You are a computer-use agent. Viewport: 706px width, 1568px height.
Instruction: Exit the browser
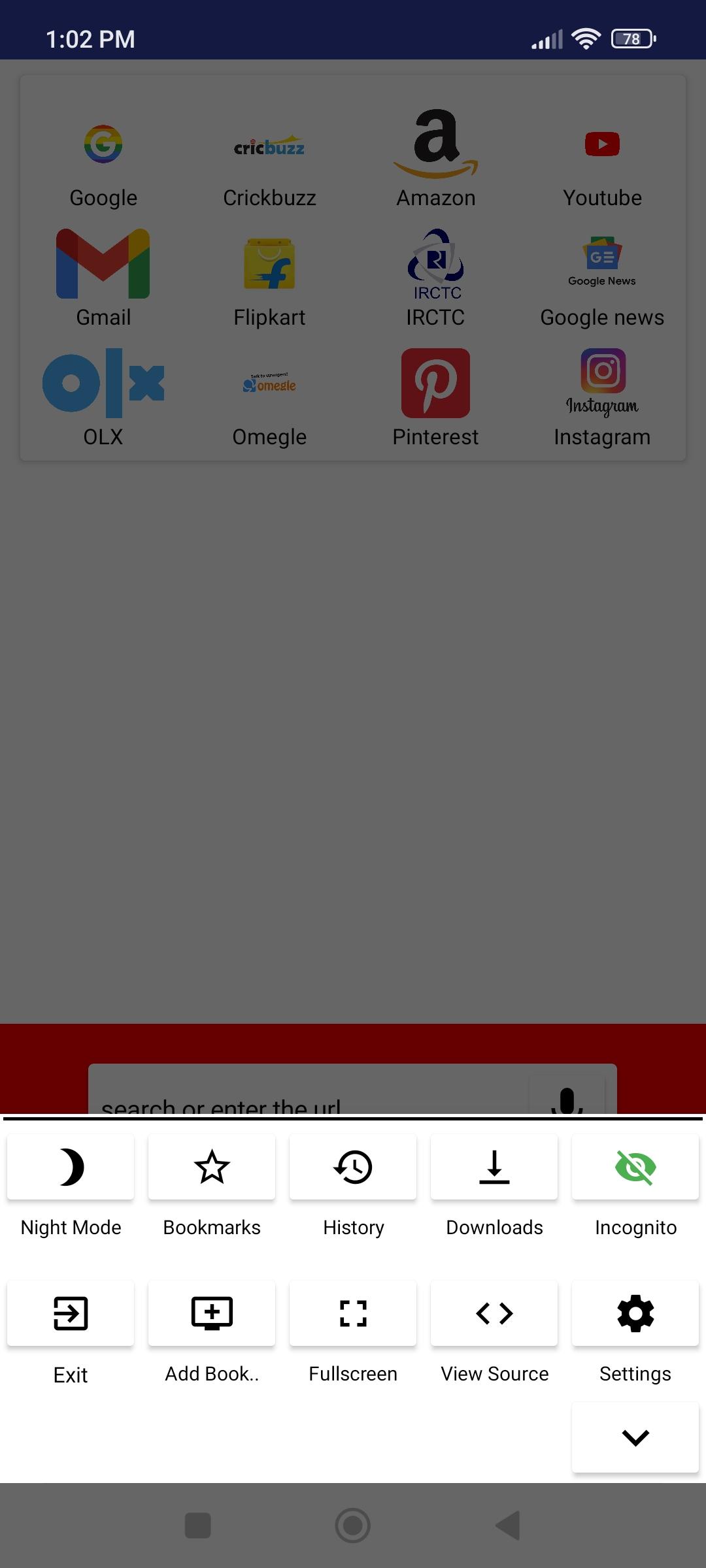coord(71,1313)
